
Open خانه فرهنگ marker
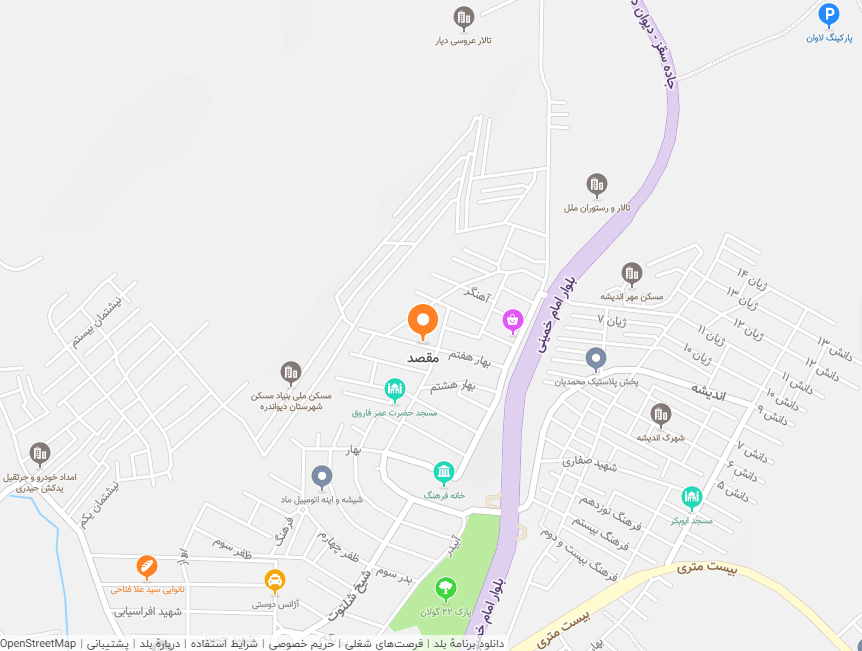click(x=443, y=471)
